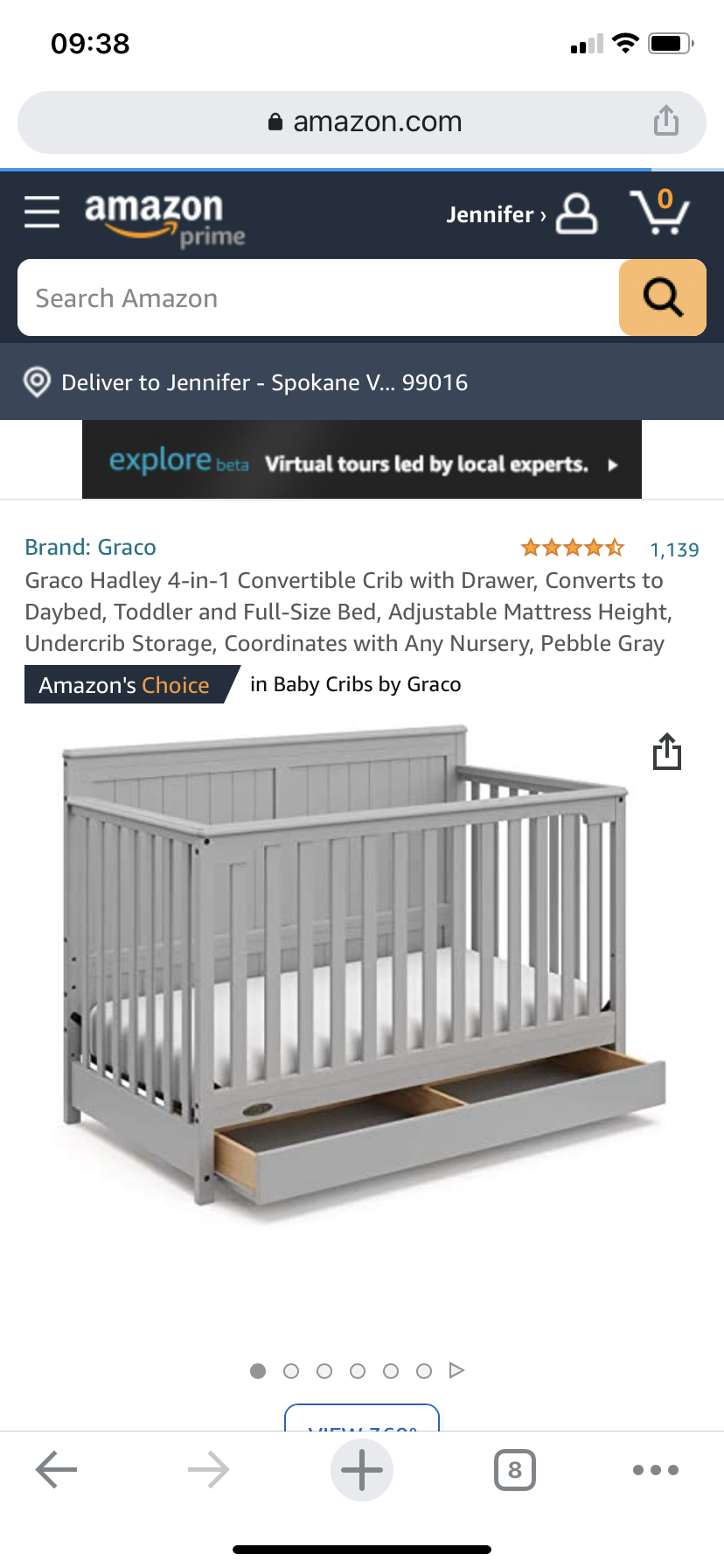View the 1,139 customer ratings
Viewport: 724px width, 1568px height.
pyautogui.click(x=673, y=549)
